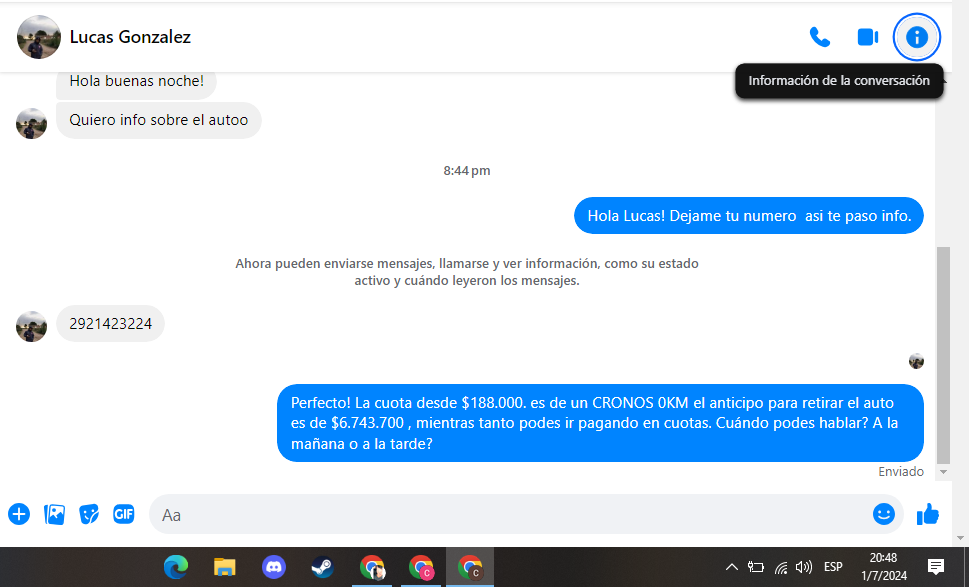
Task: Send a thumbs-up like
Action: (927, 514)
